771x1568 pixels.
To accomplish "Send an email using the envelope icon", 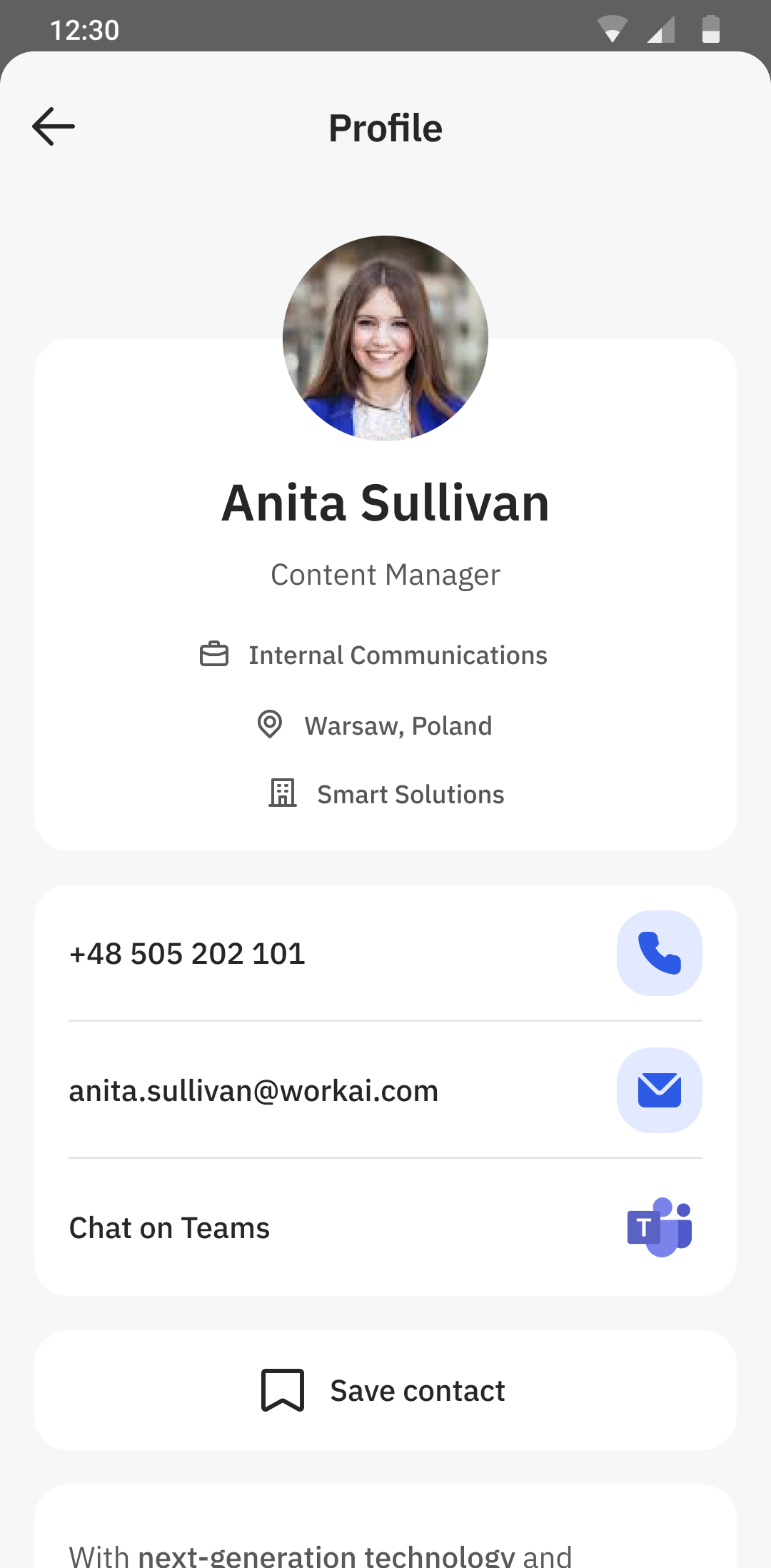I will [x=659, y=1090].
